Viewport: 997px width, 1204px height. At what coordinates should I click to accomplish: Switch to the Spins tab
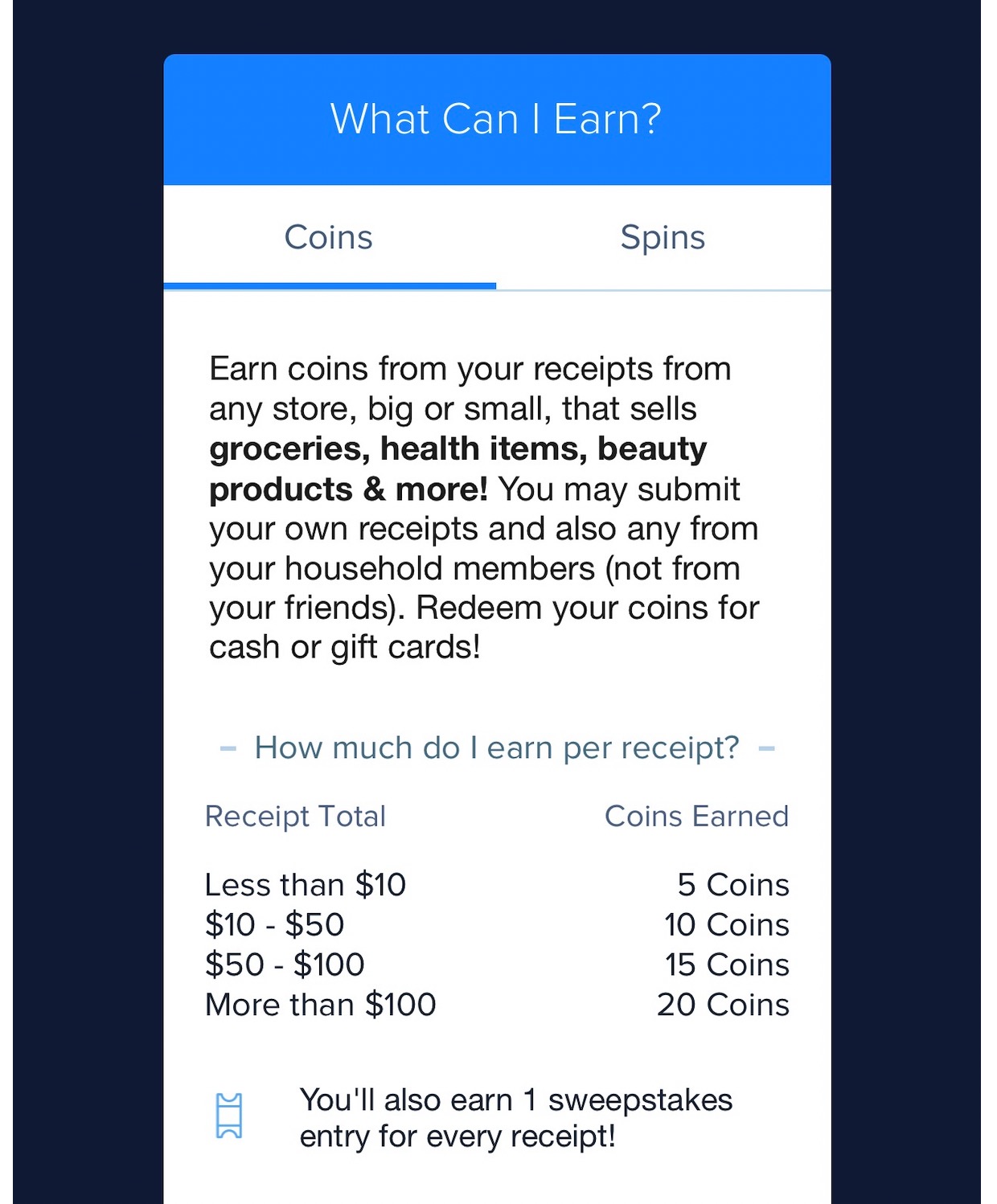click(663, 238)
